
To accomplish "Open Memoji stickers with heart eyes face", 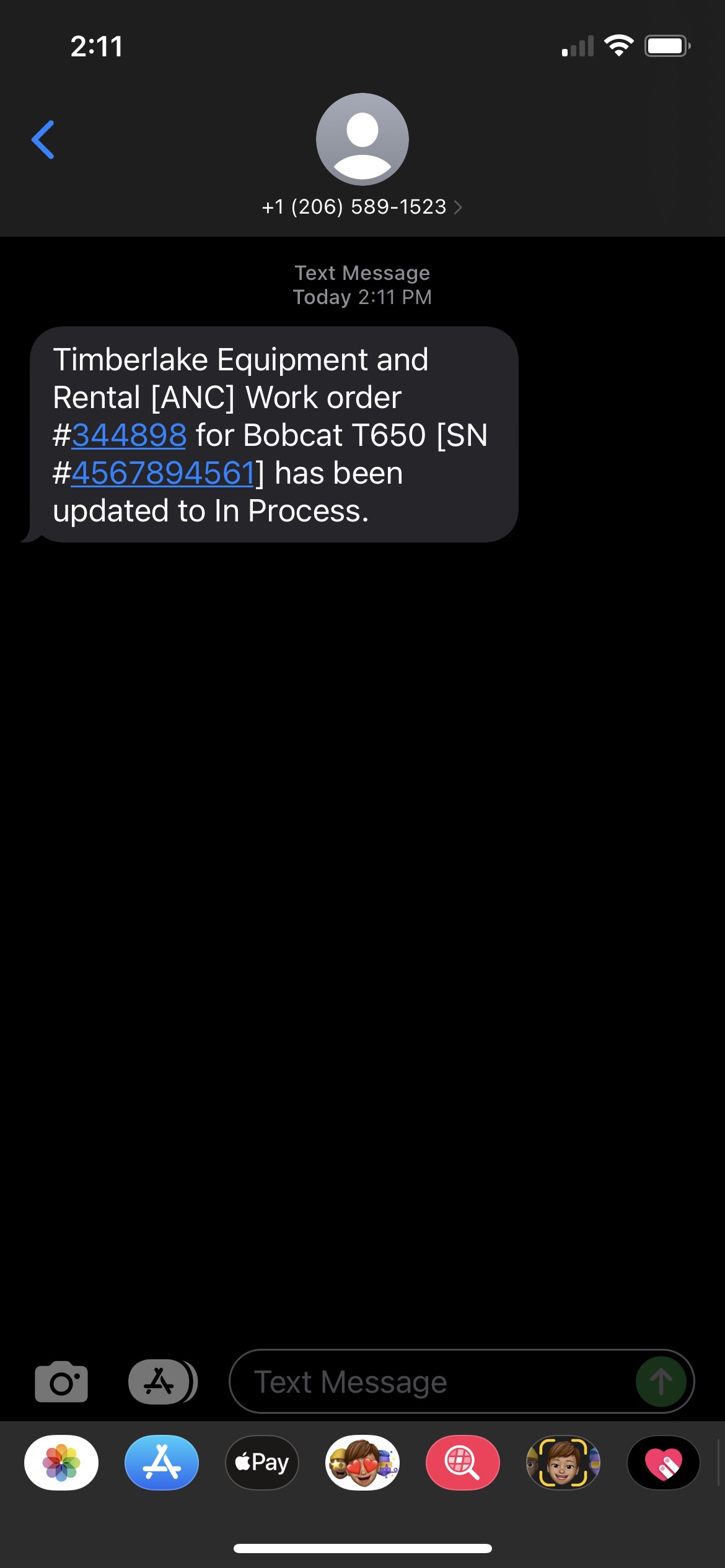I will [362, 1463].
